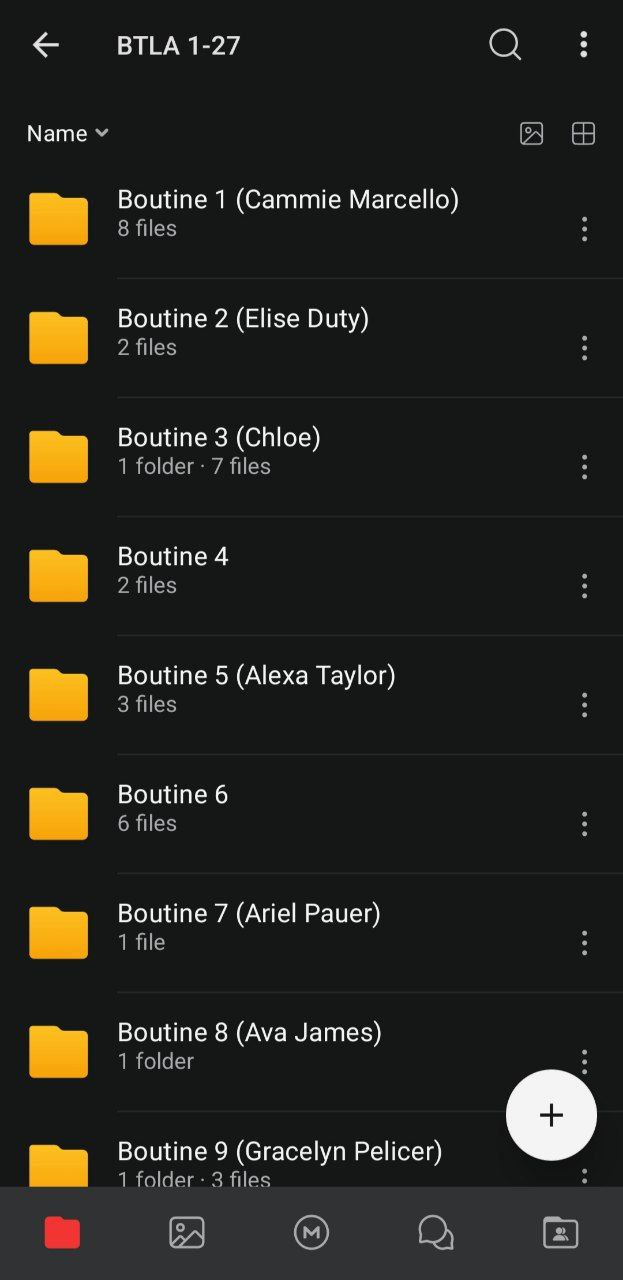This screenshot has width=623, height=1280.
Task: Switch to the Photos tab
Action: coord(187,1233)
